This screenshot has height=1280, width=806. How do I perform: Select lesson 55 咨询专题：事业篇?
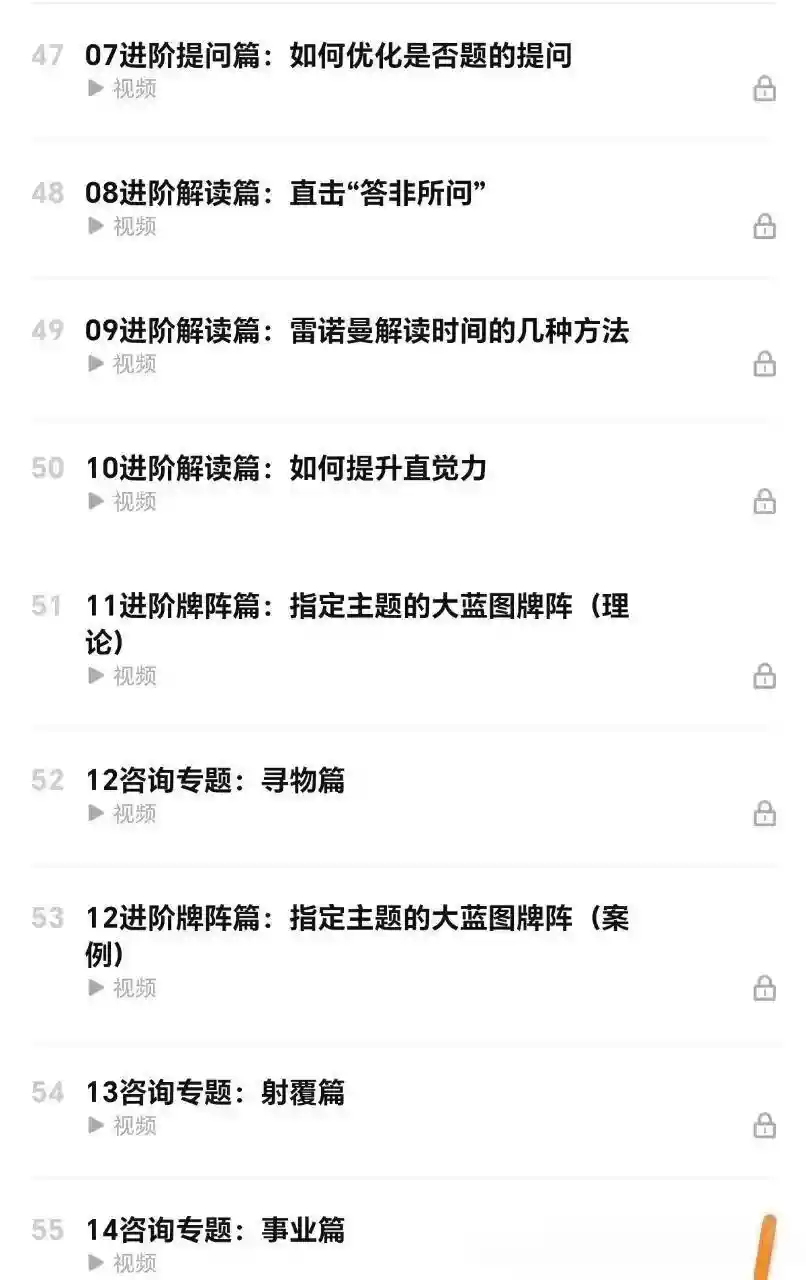click(x=403, y=1230)
